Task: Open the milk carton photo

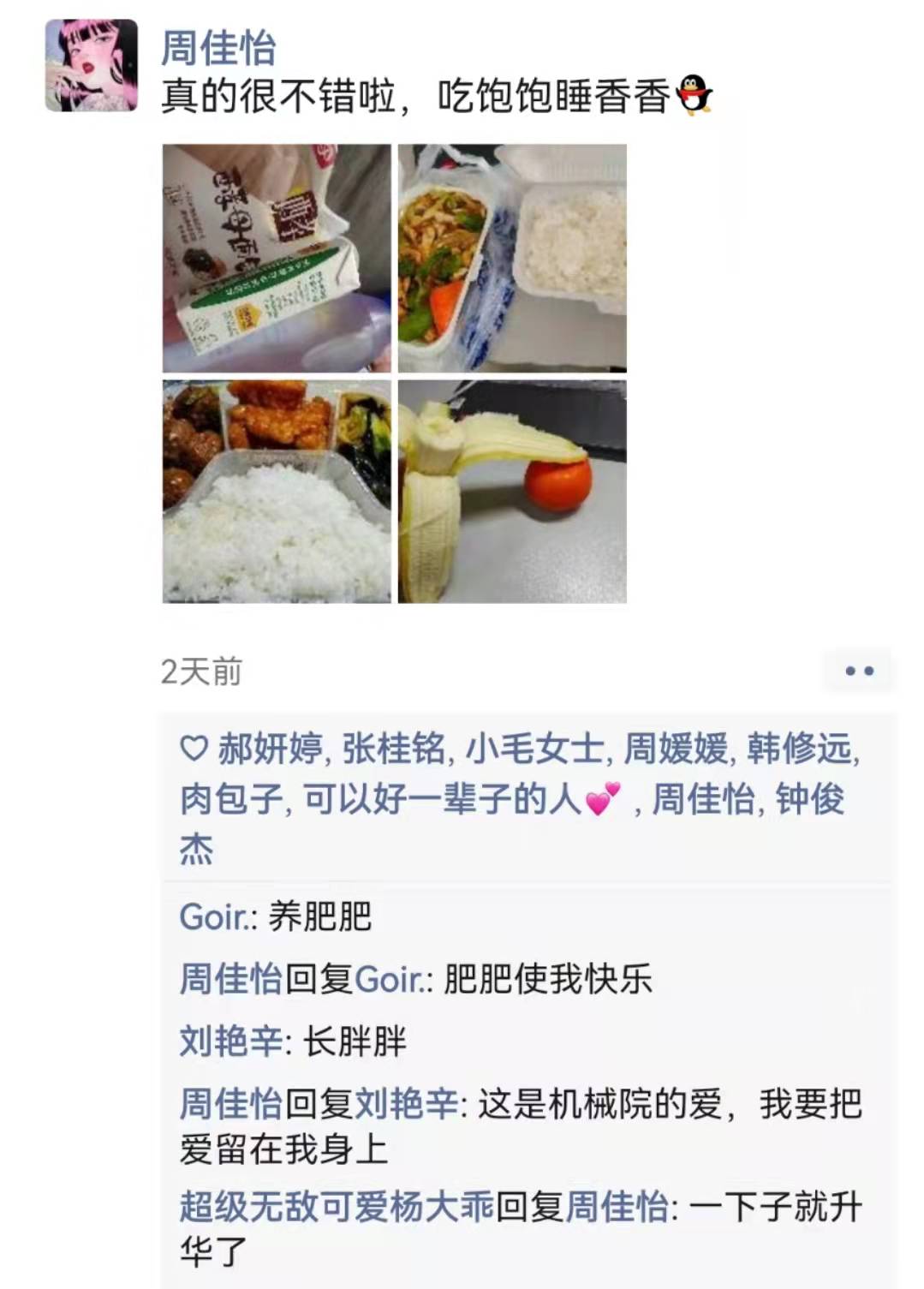Action: 277,258
